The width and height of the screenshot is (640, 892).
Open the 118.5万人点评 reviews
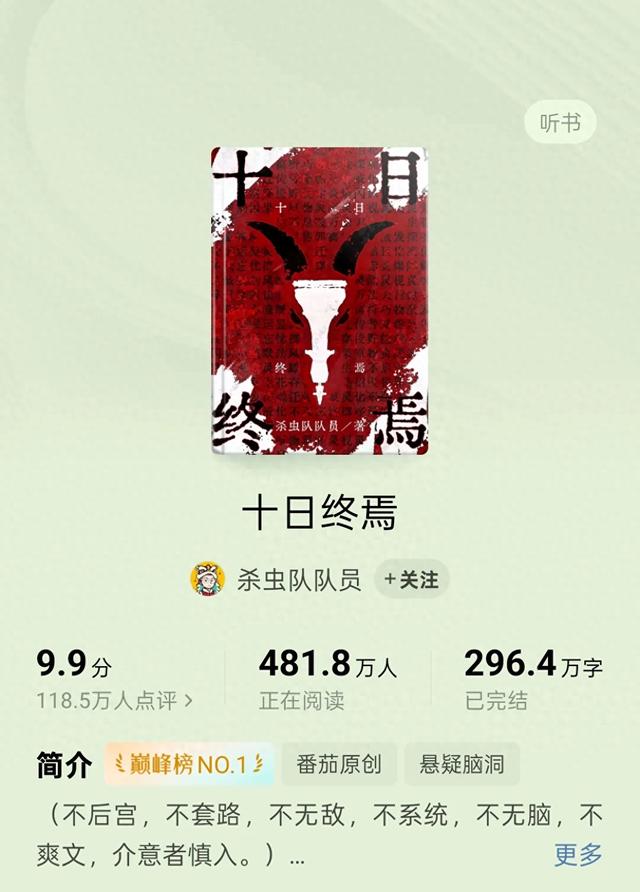(x=115, y=700)
